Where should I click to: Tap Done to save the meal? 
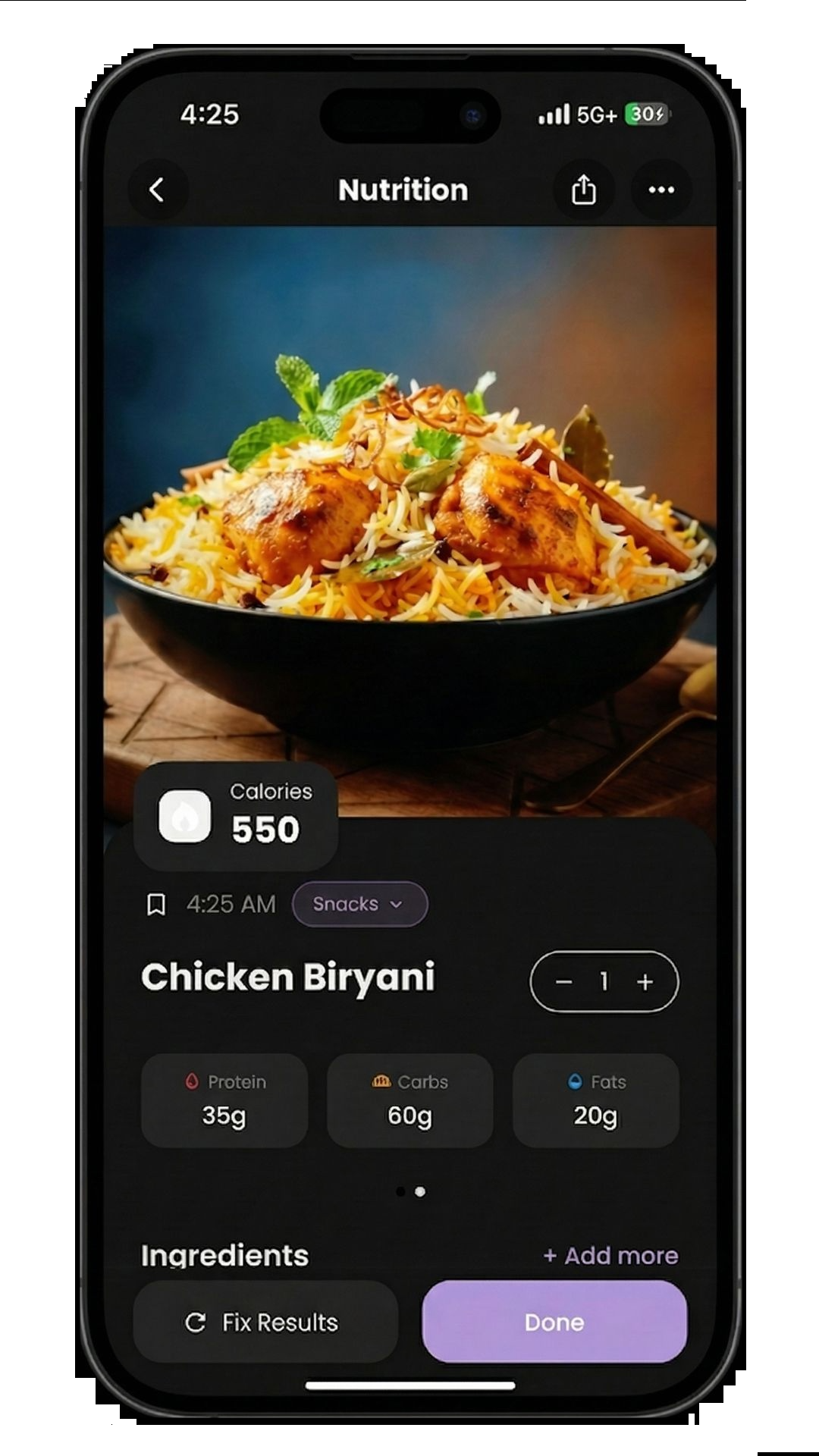tap(554, 1323)
